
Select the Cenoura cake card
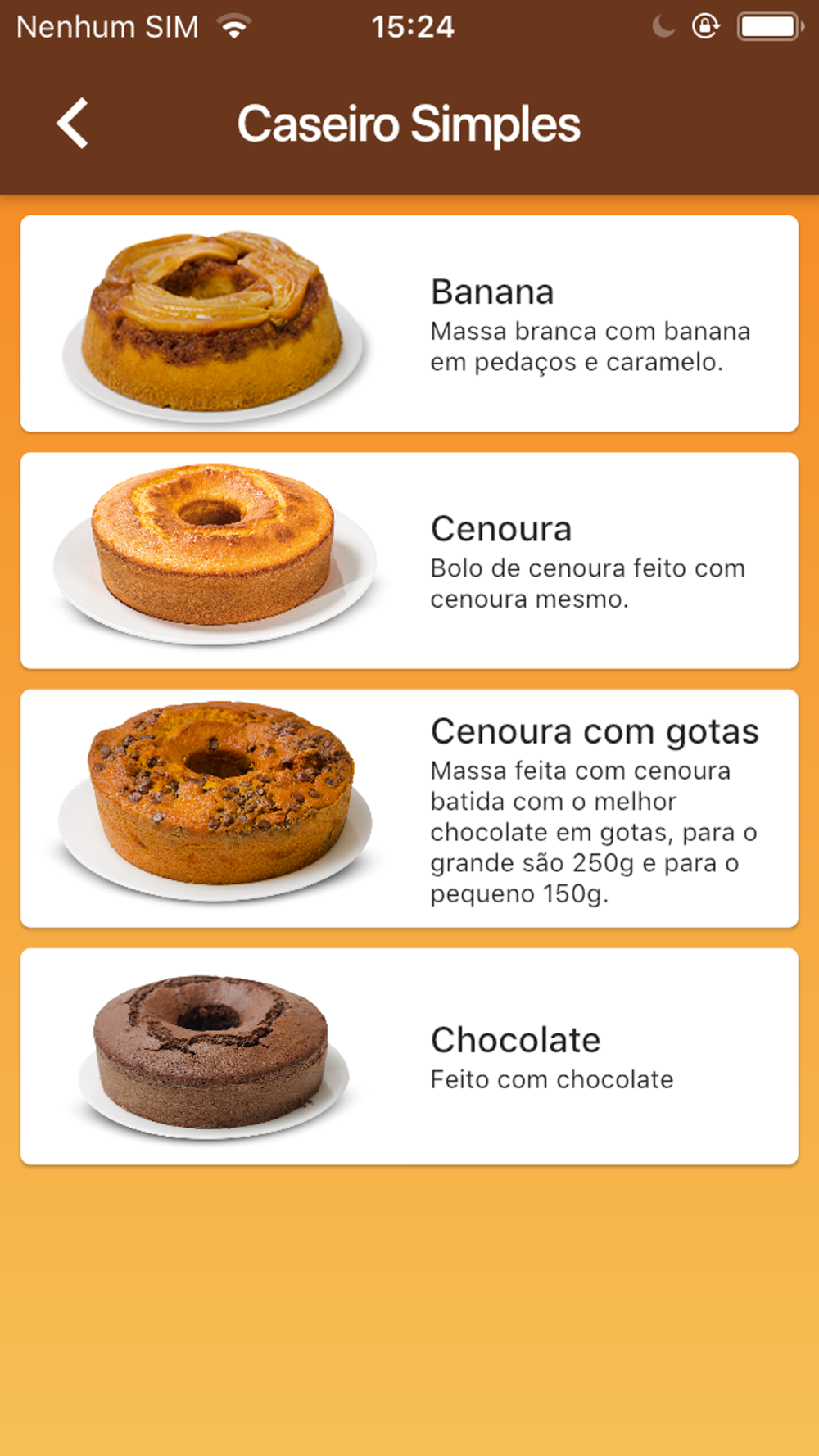point(409,561)
